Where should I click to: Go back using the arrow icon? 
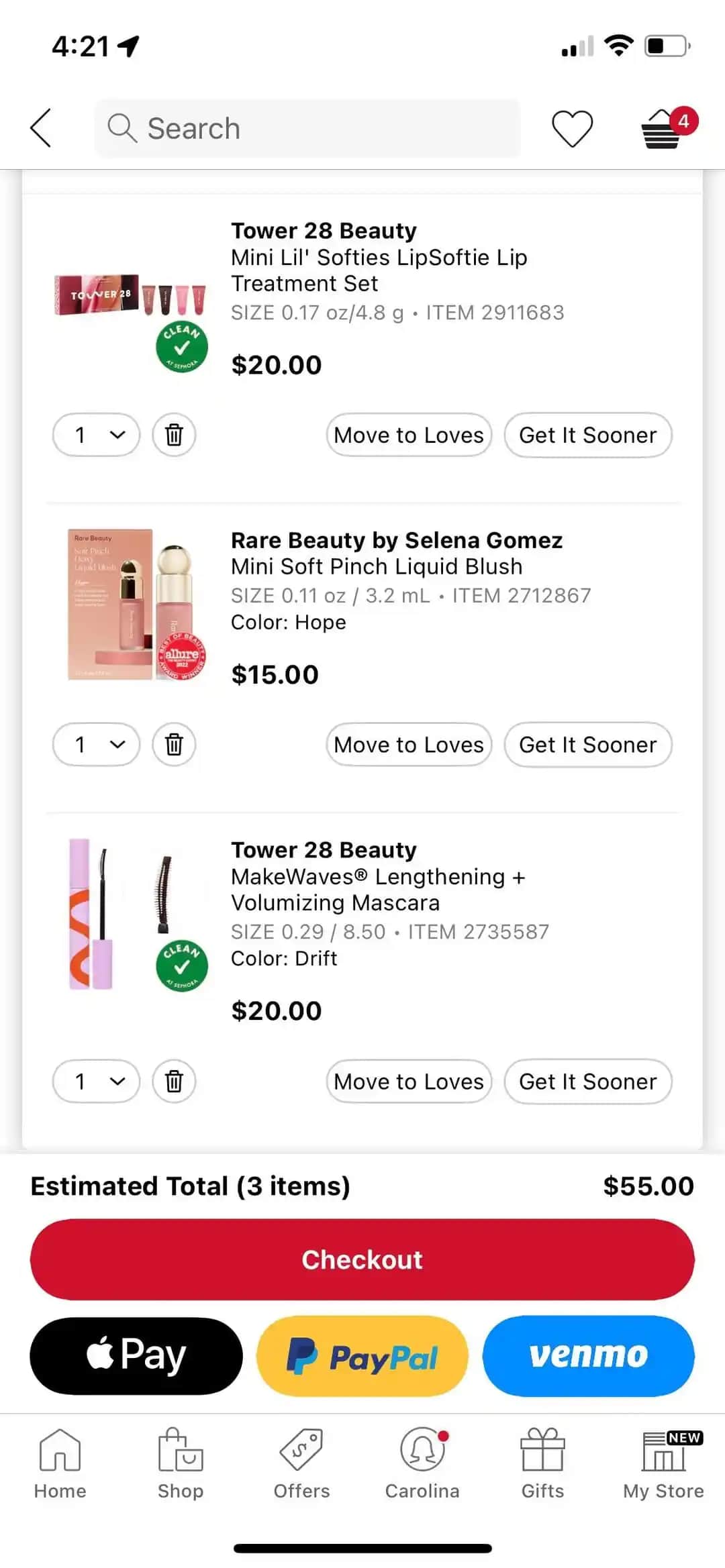pyautogui.click(x=41, y=127)
